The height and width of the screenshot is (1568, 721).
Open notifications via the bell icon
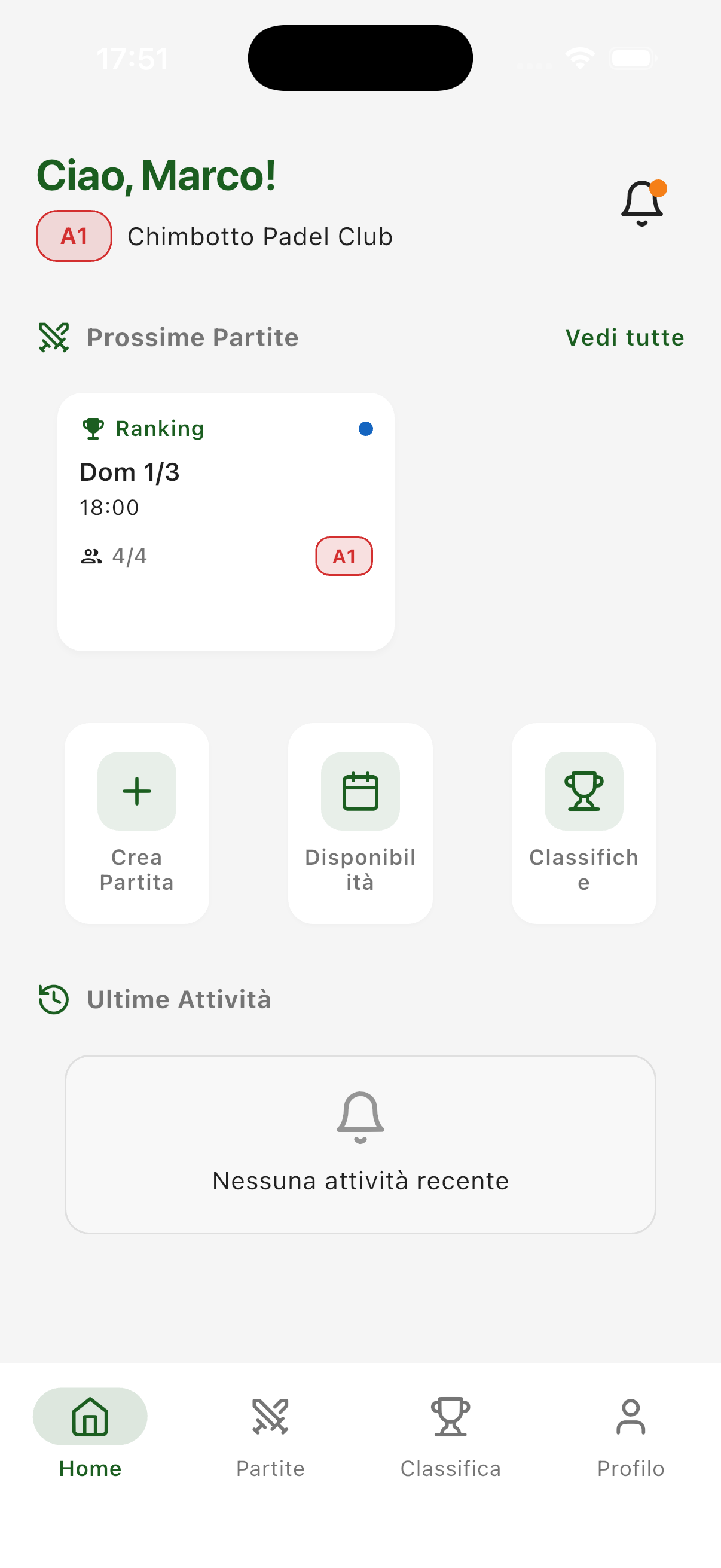click(641, 204)
